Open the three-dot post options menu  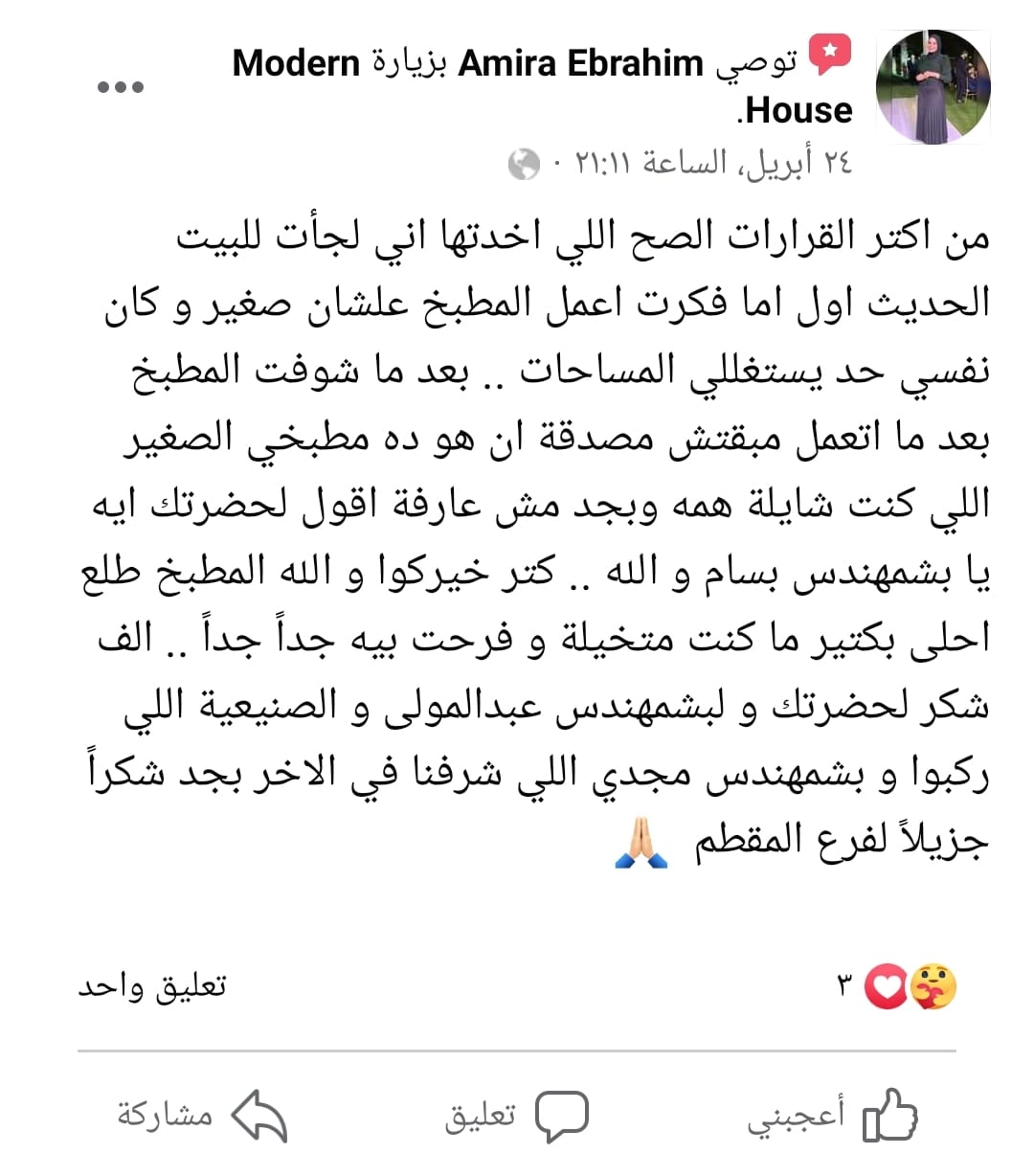click(x=121, y=87)
